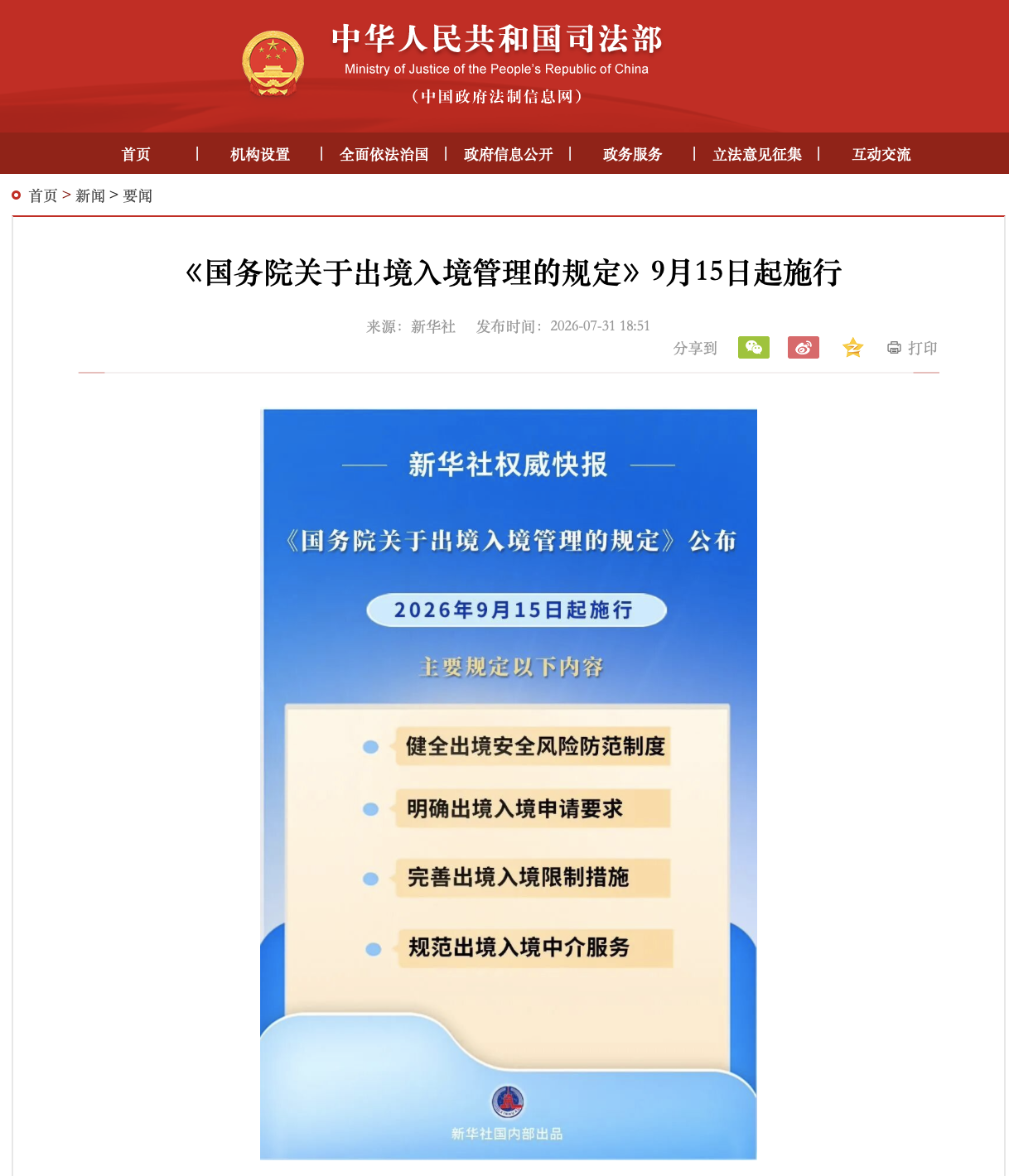Go to 立法意见征集 page

(757, 154)
